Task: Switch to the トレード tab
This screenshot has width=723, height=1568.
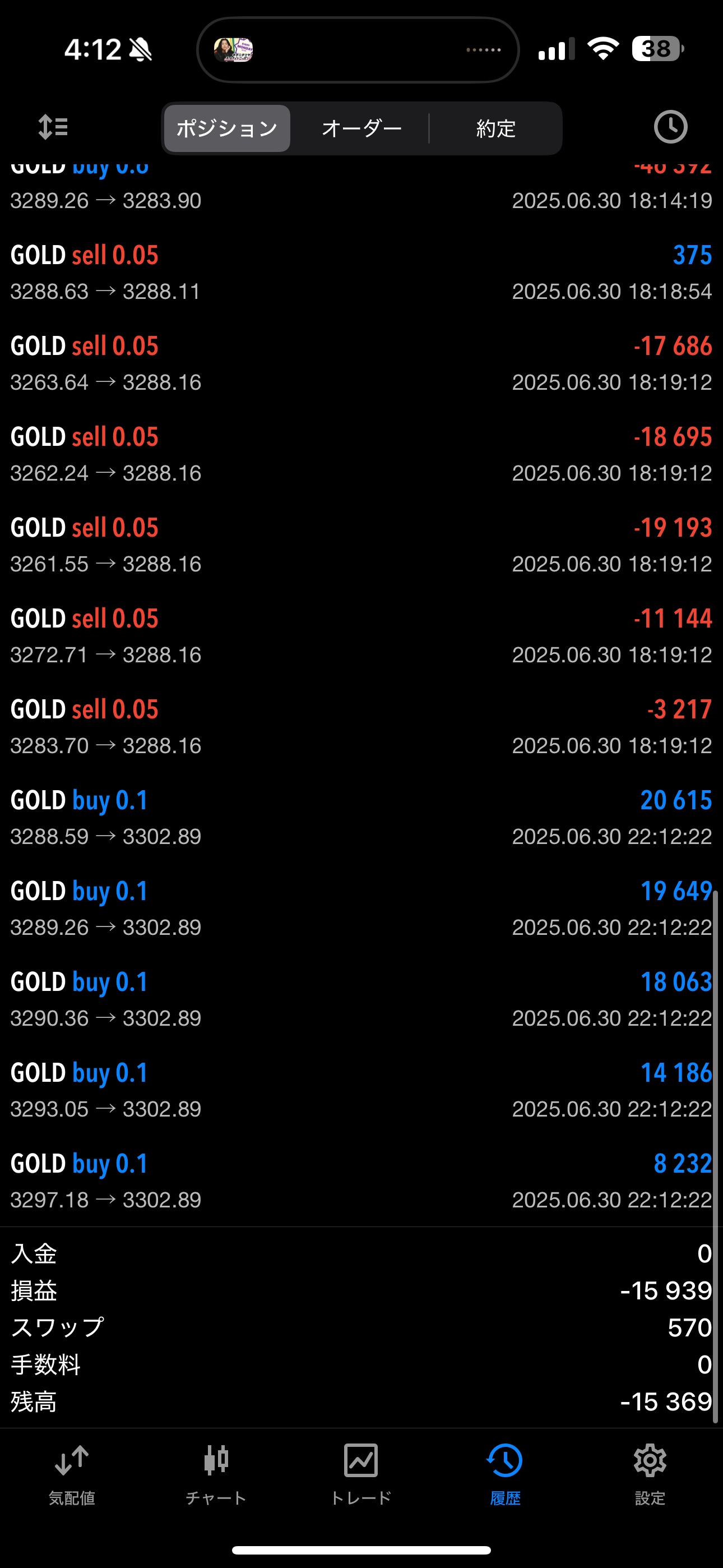Action: click(x=361, y=1474)
